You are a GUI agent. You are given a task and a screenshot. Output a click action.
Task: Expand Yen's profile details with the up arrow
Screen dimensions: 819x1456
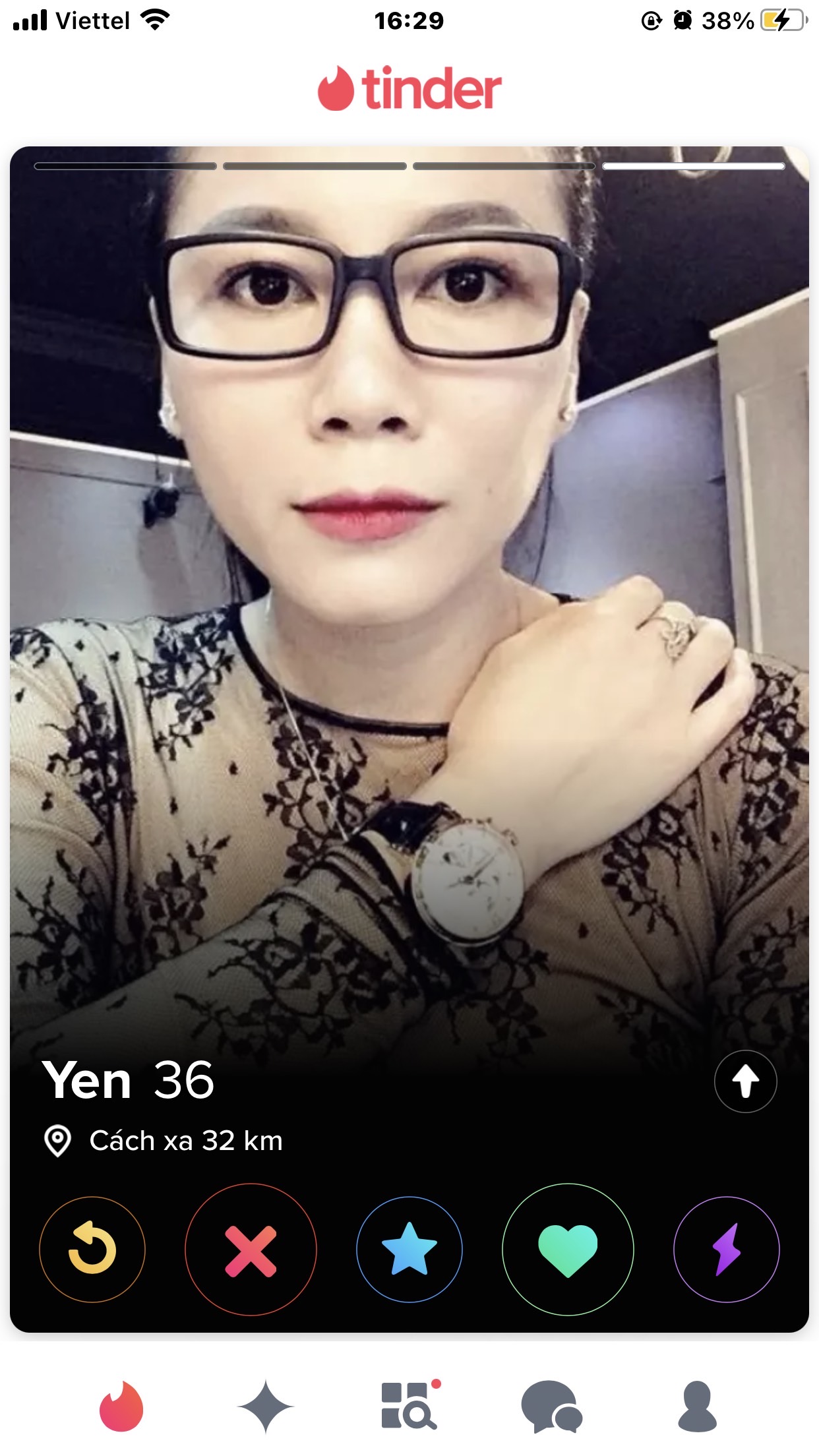[x=745, y=1081]
